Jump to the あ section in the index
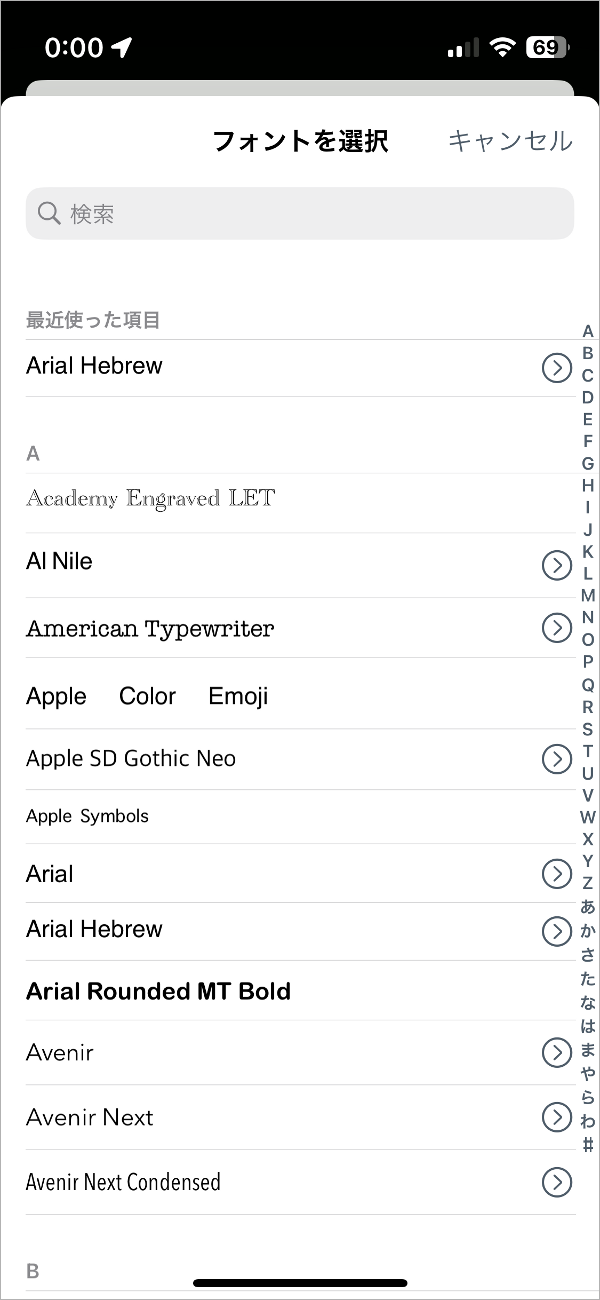The height and width of the screenshot is (1300, 600). pyautogui.click(x=588, y=907)
